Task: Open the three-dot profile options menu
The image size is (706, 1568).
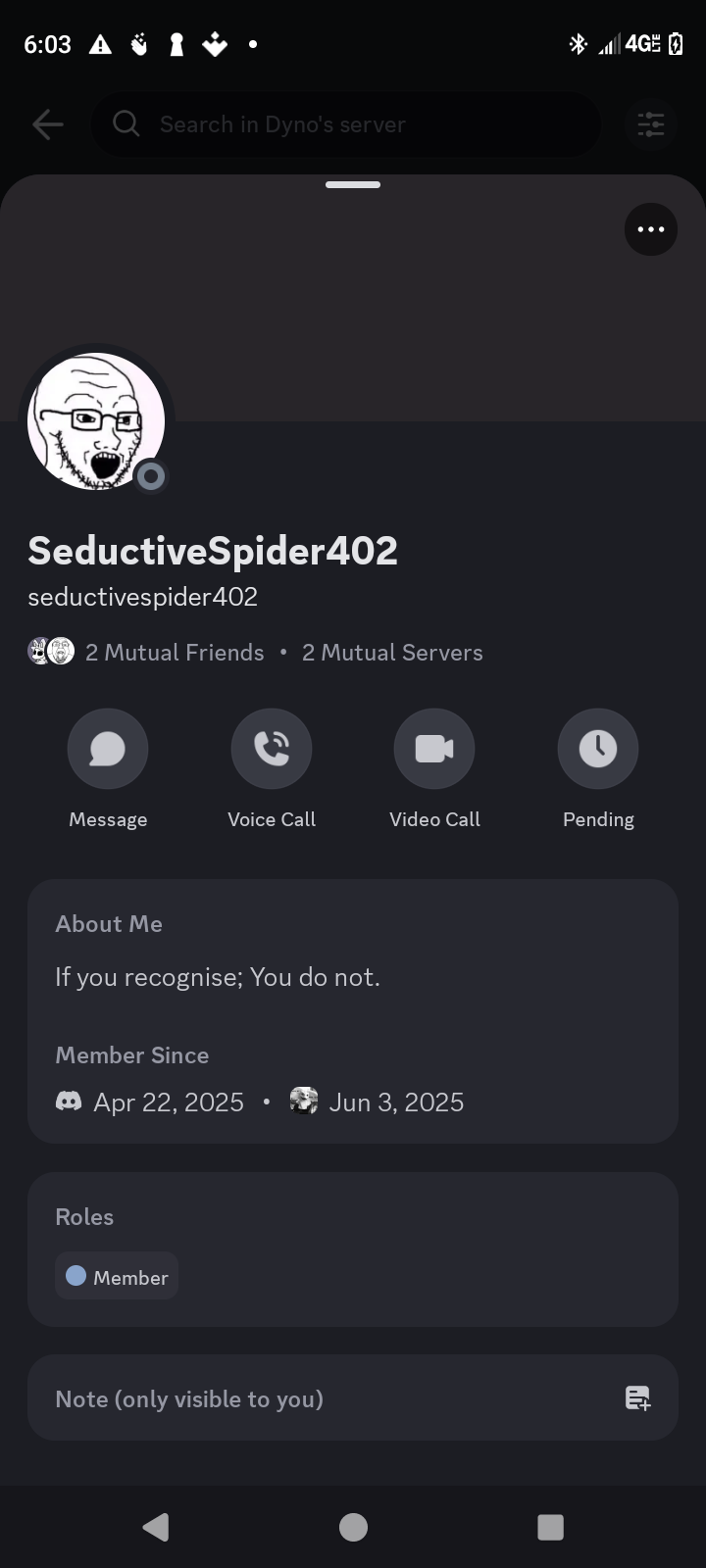Action: [x=650, y=229]
